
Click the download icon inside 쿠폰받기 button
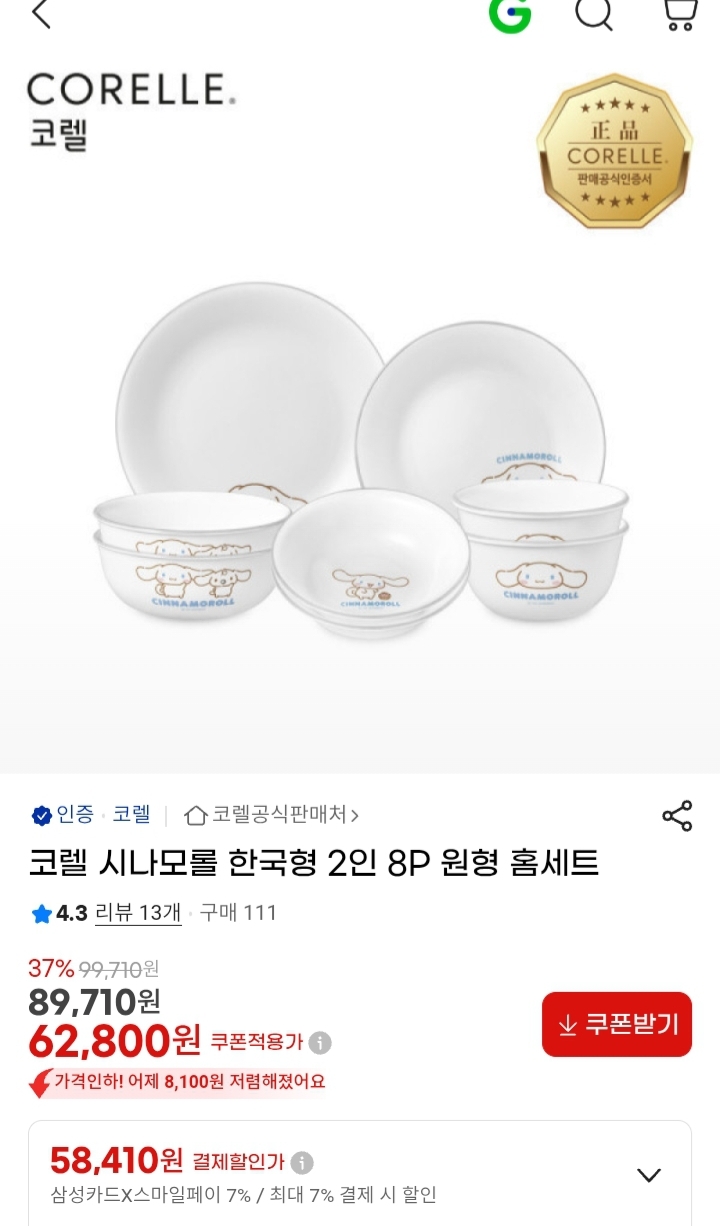568,1025
